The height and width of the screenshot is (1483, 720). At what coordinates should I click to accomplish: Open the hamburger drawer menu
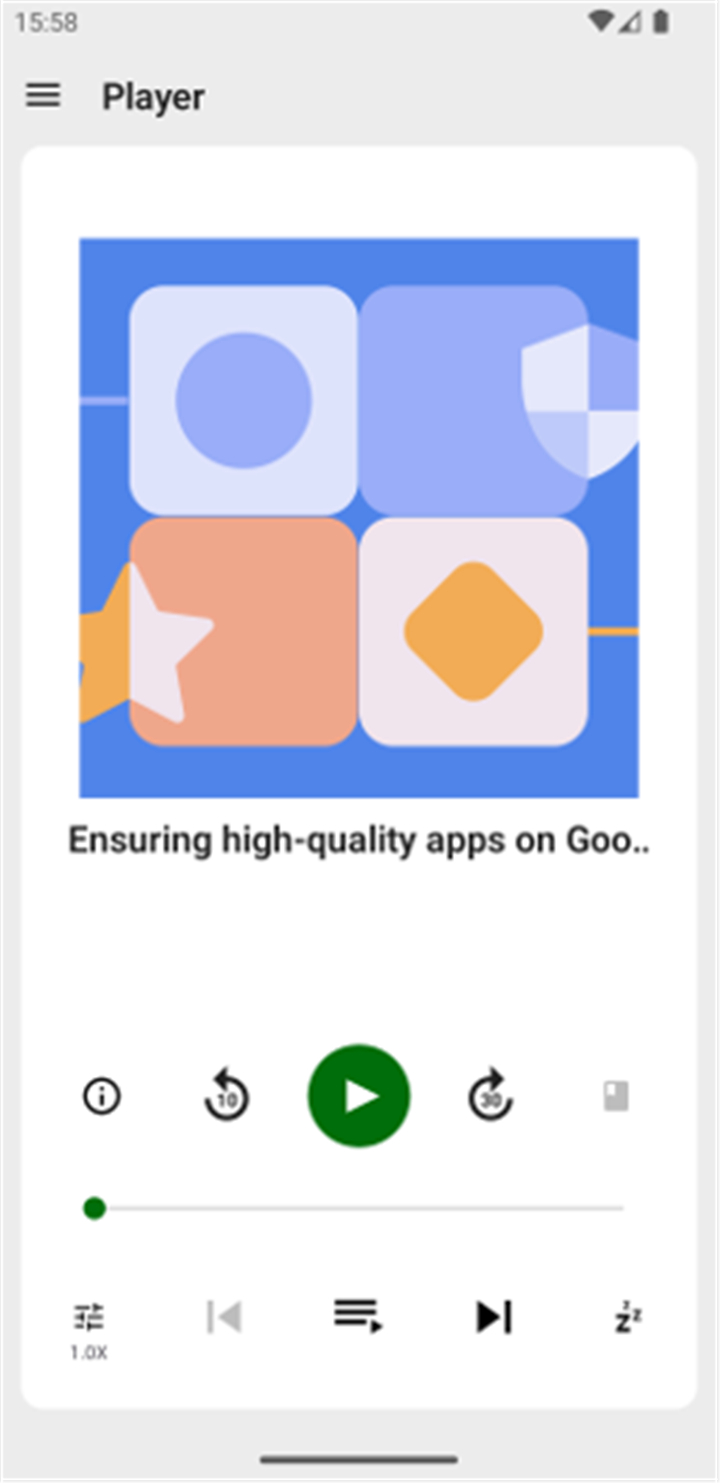click(x=43, y=96)
